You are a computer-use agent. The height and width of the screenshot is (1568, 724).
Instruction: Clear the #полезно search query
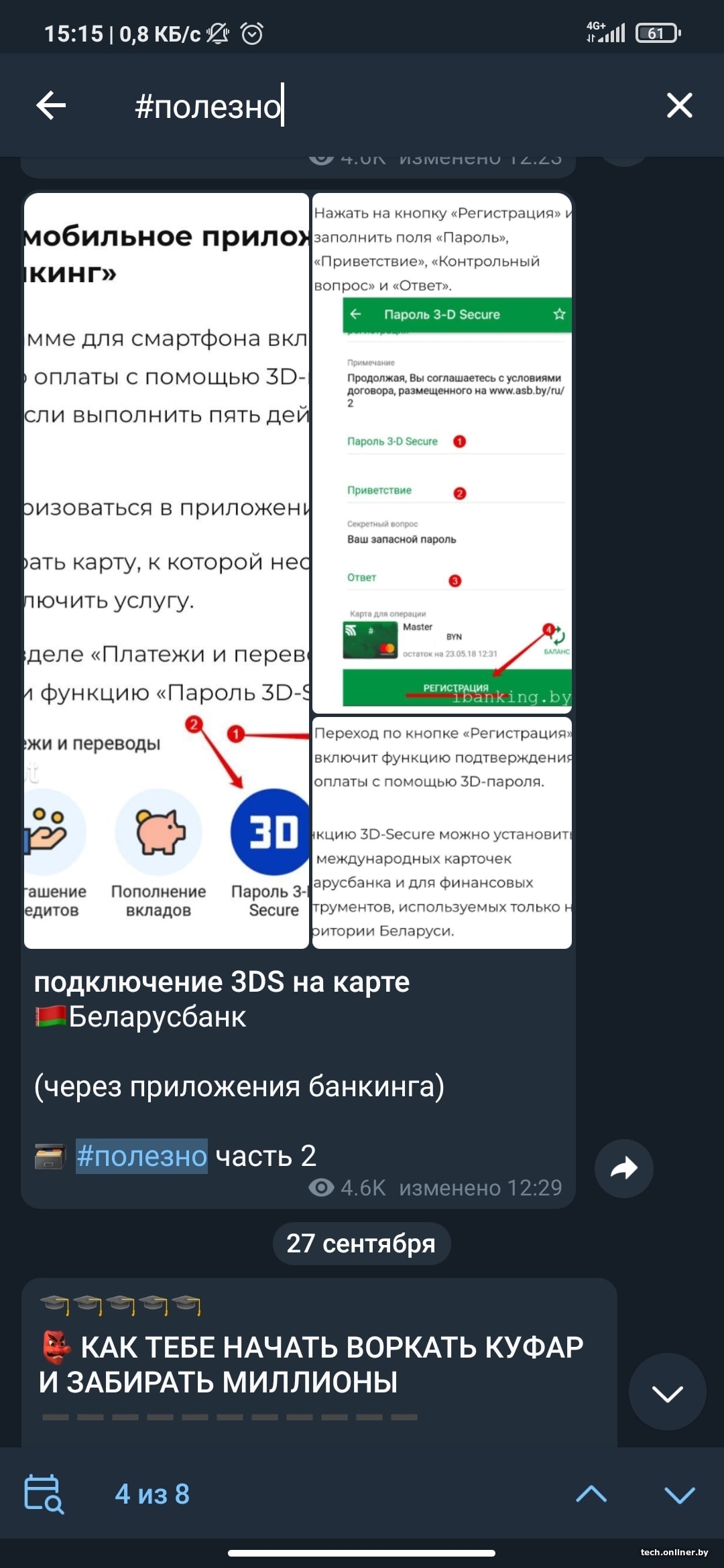pyautogui.click(x=679, y=105)
